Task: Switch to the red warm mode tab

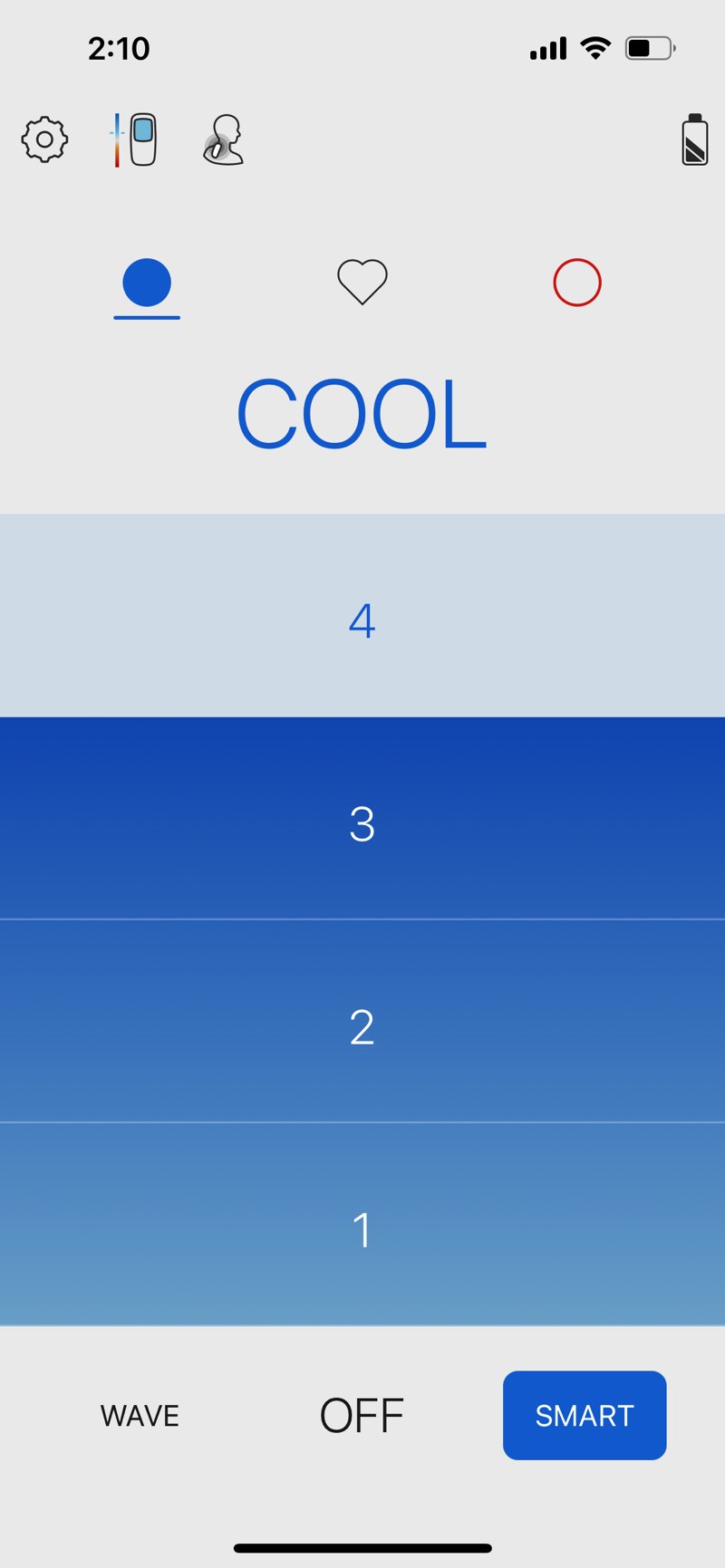Action: pyautogui.click(x=577, y=283)
